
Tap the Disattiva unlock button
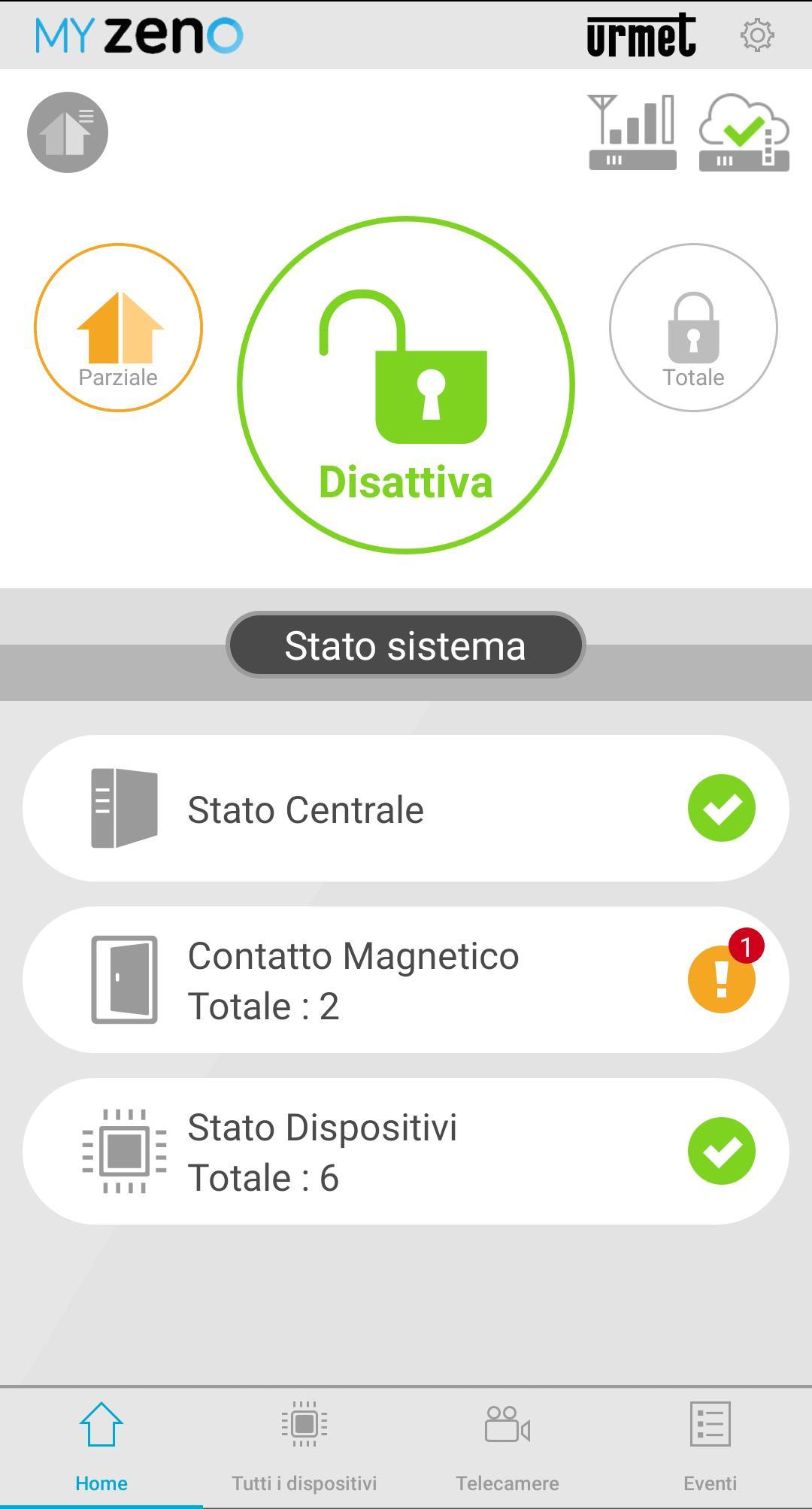406,384
